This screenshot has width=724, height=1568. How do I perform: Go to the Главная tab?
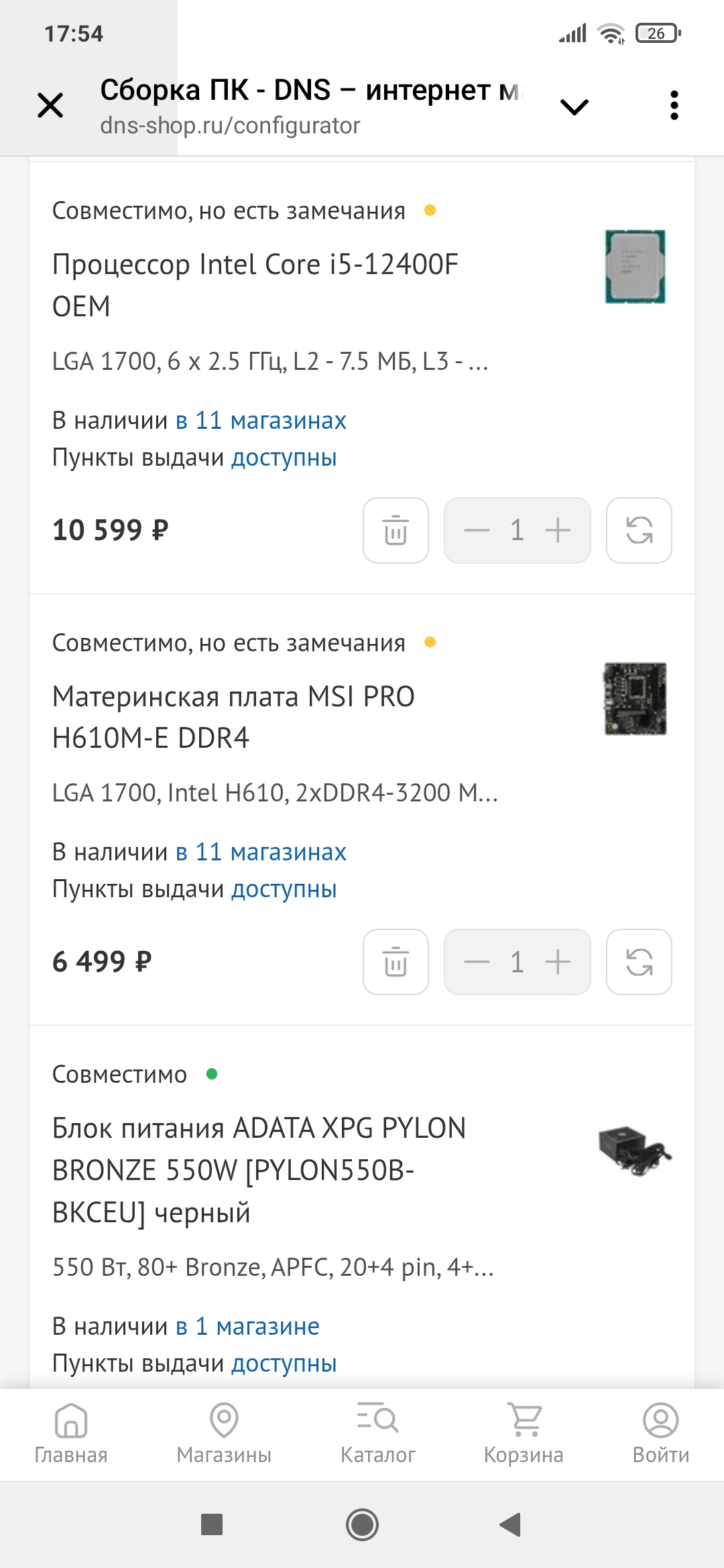tap(71, 1432)
